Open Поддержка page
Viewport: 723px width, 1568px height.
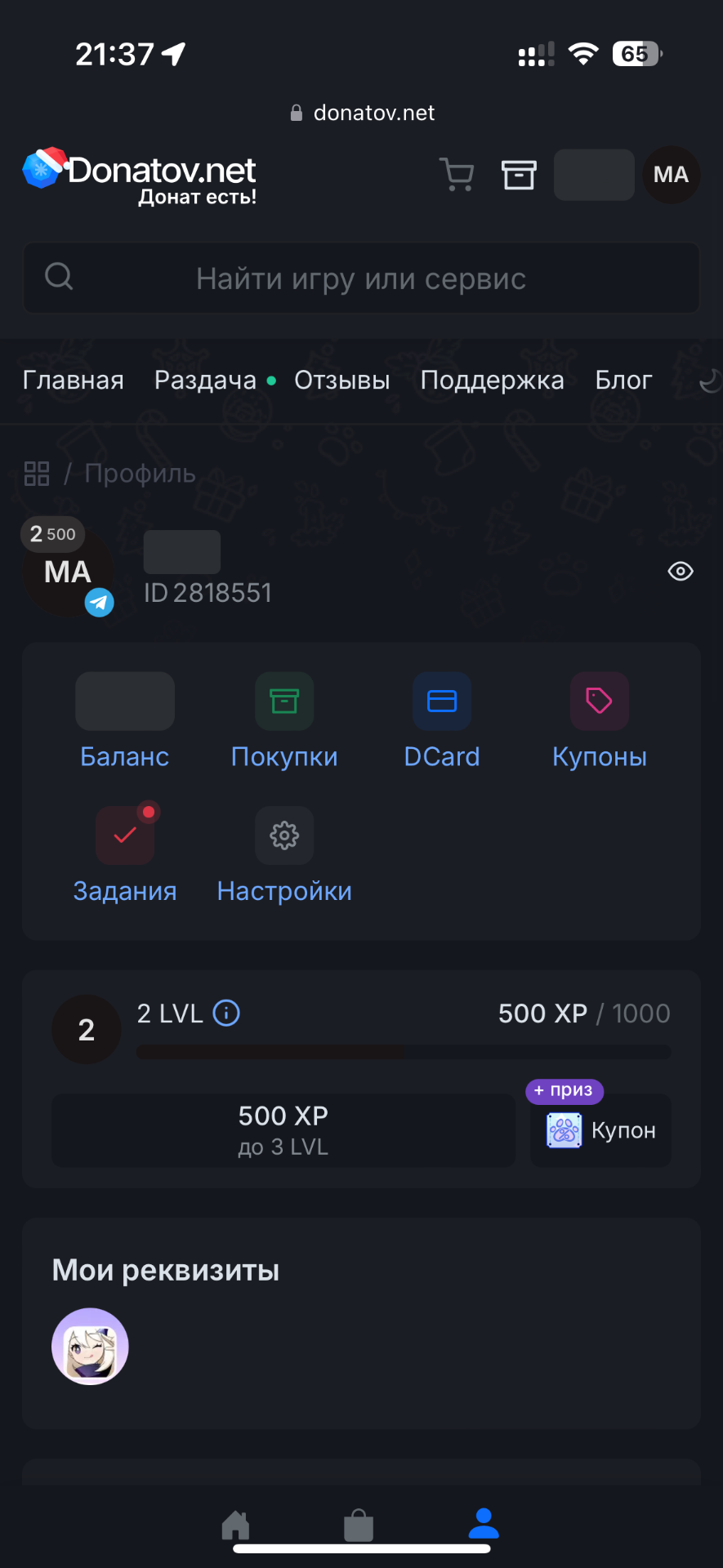[492, 381]
